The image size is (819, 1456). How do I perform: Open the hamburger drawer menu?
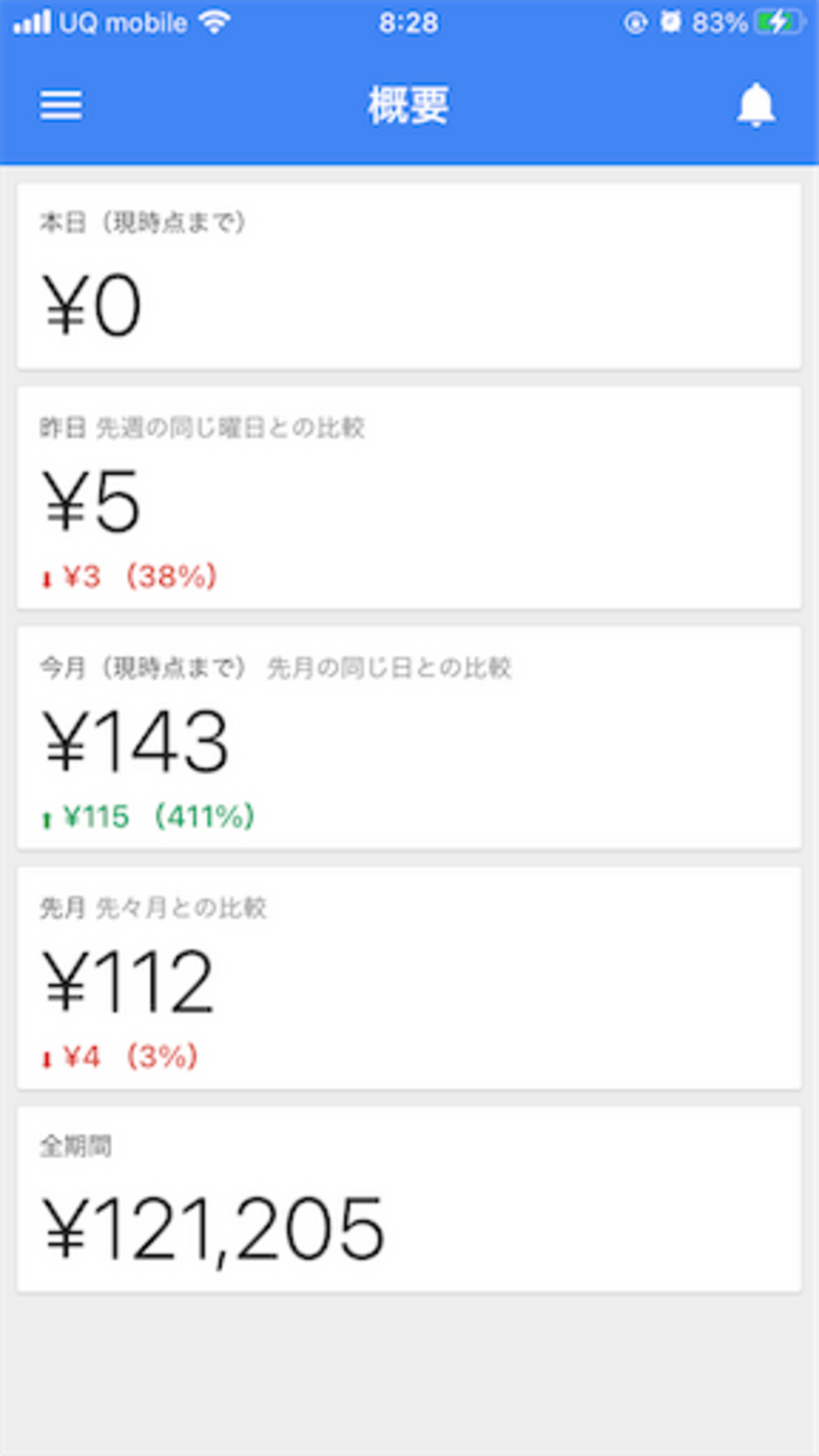tap(61, 105)
